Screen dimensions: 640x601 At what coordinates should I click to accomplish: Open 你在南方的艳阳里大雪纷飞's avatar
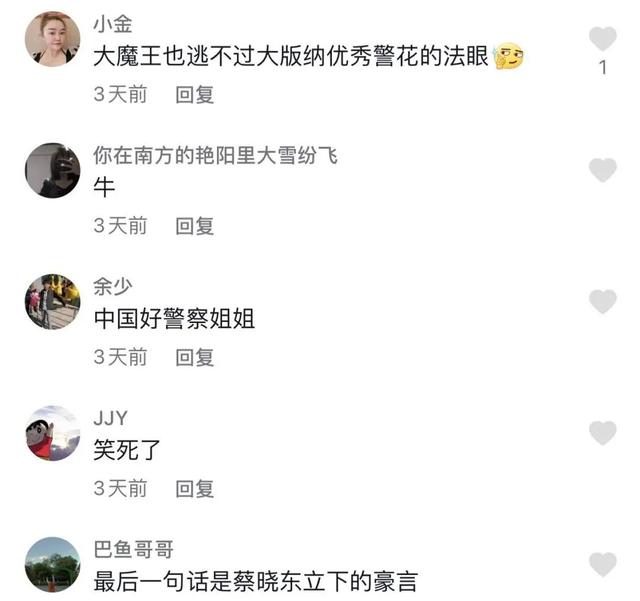52,170
